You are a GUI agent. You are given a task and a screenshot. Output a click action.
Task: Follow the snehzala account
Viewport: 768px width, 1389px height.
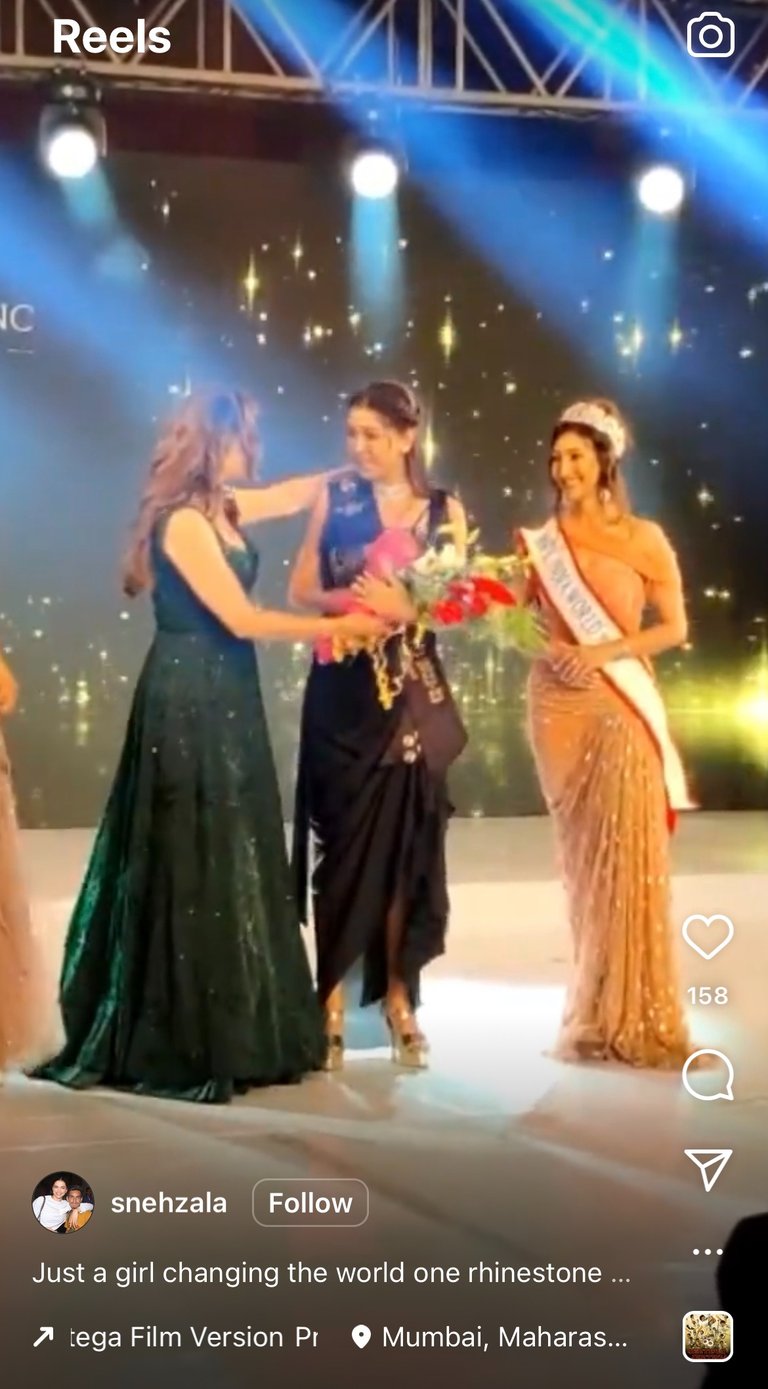pyautogui.click(x=310, y=1203)
